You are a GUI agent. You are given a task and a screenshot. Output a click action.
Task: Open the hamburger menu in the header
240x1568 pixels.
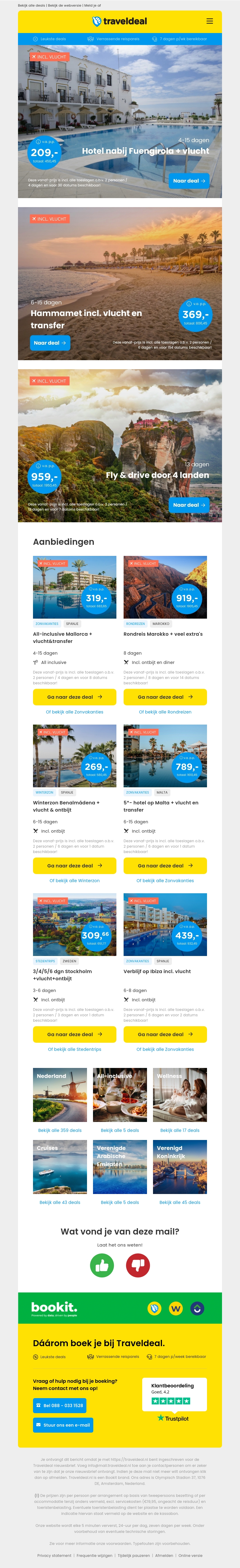[209, 21]
